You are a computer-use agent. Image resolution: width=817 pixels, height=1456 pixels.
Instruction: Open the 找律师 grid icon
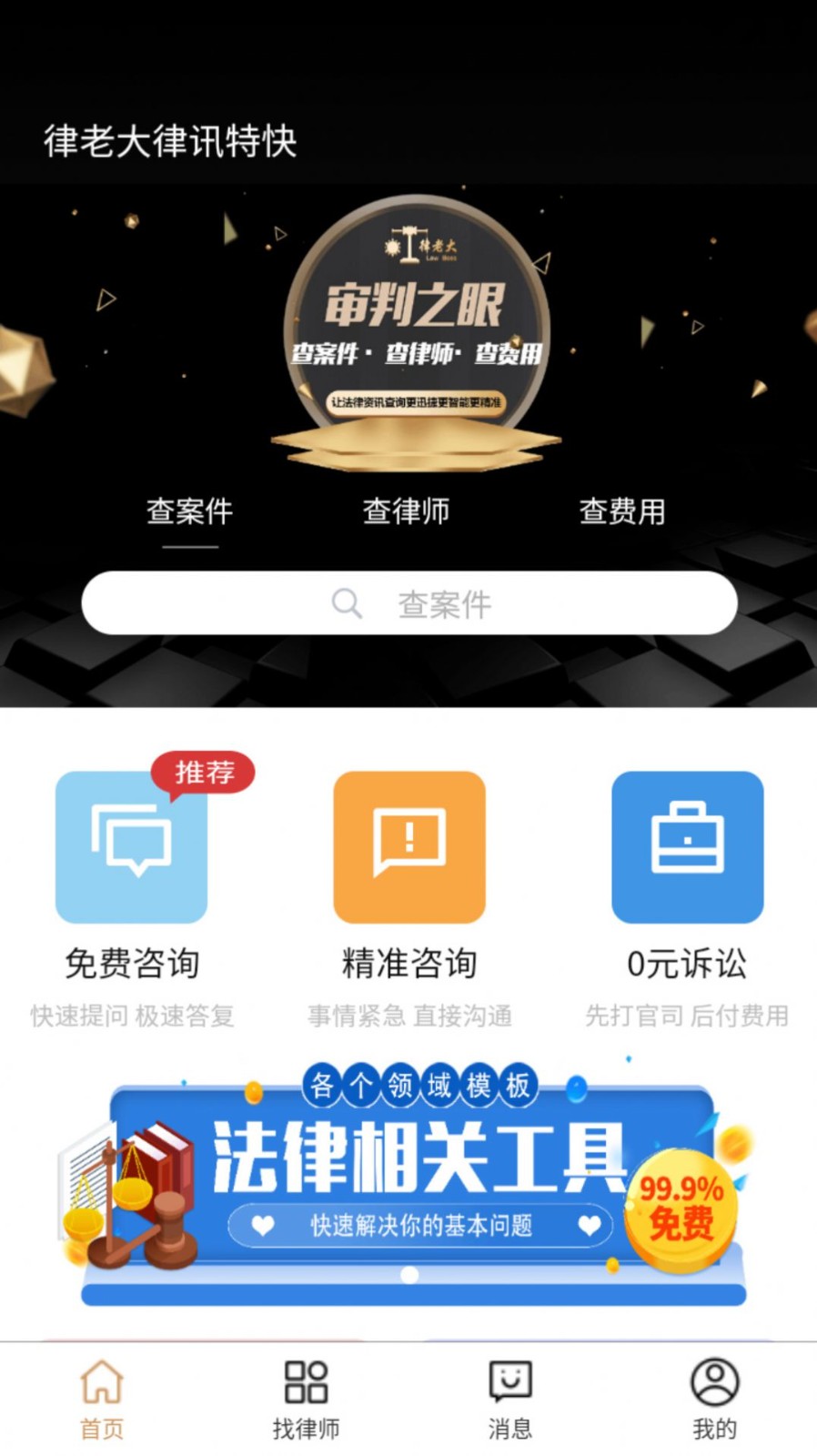307,1381
